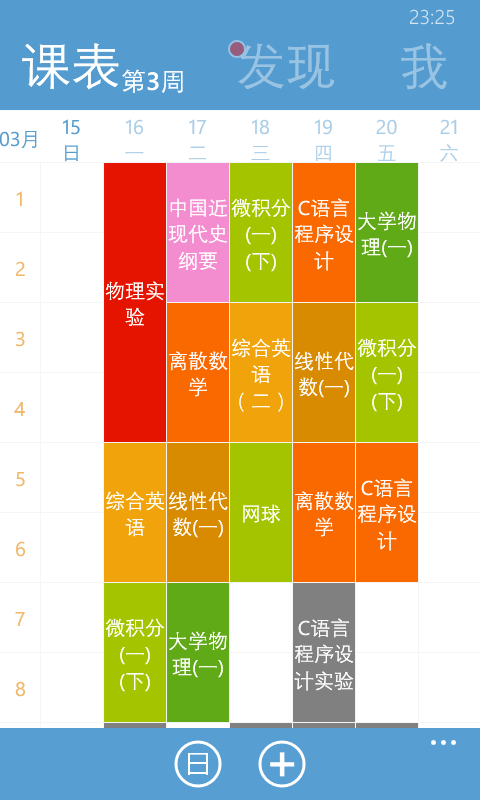The height and width of the screenshot is (800, 480).
Task: Open the three-dot overflow menu
Action: pos(443,743)
